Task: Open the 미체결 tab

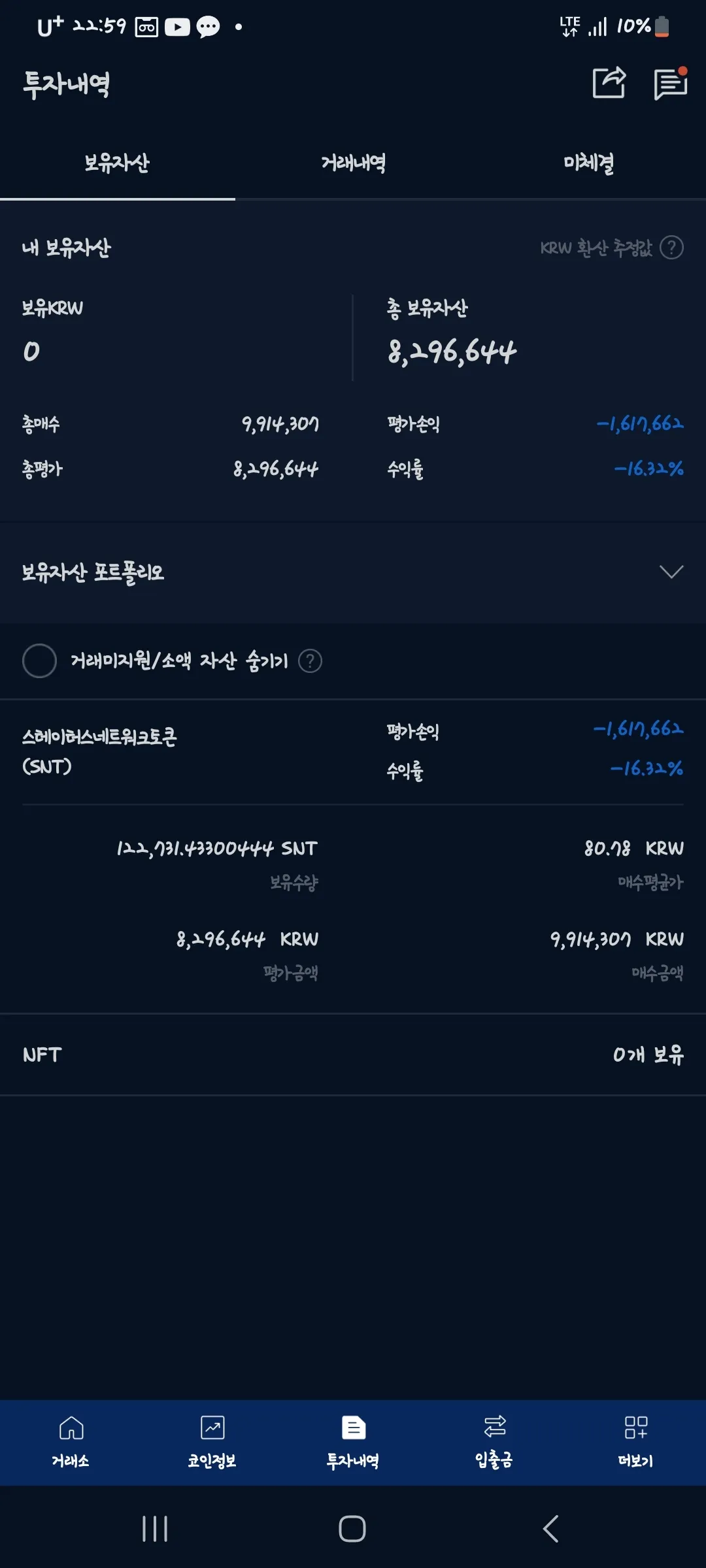Action: click(588, 163)
